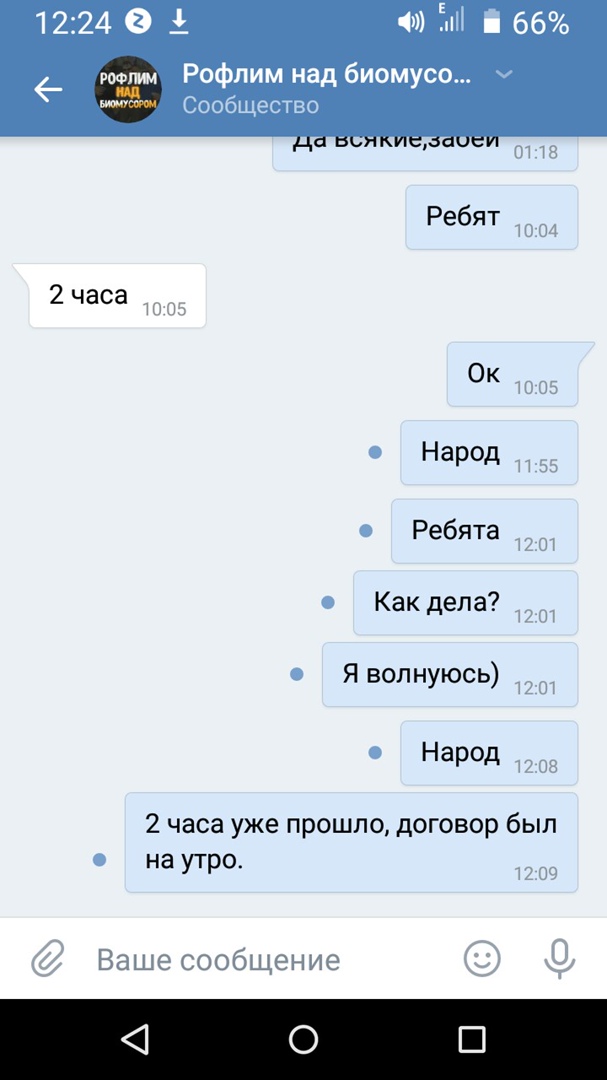Expand the chat title dropdown
Screen dimensions: 607x1080
point(505,75)
